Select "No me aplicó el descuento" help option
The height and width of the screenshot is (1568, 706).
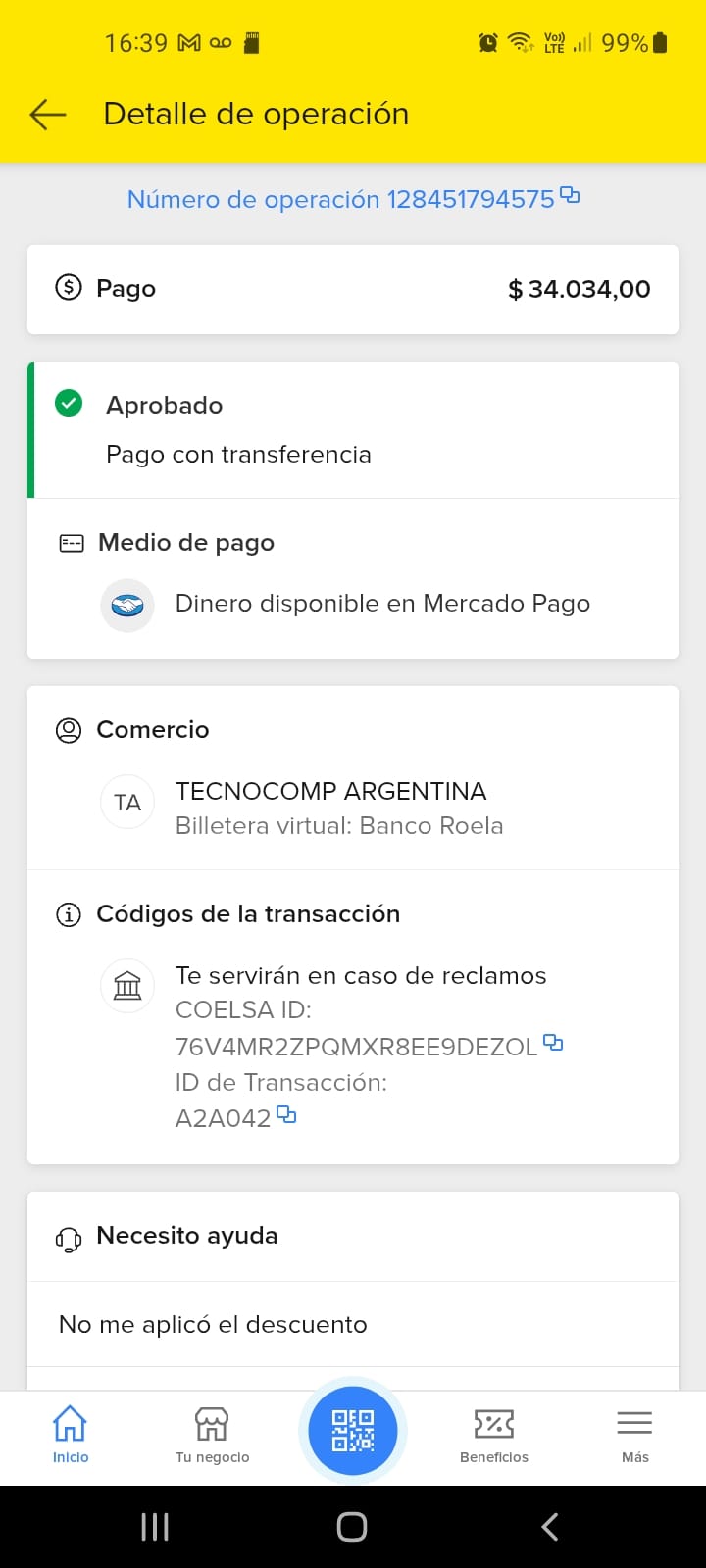point(213,1324)
